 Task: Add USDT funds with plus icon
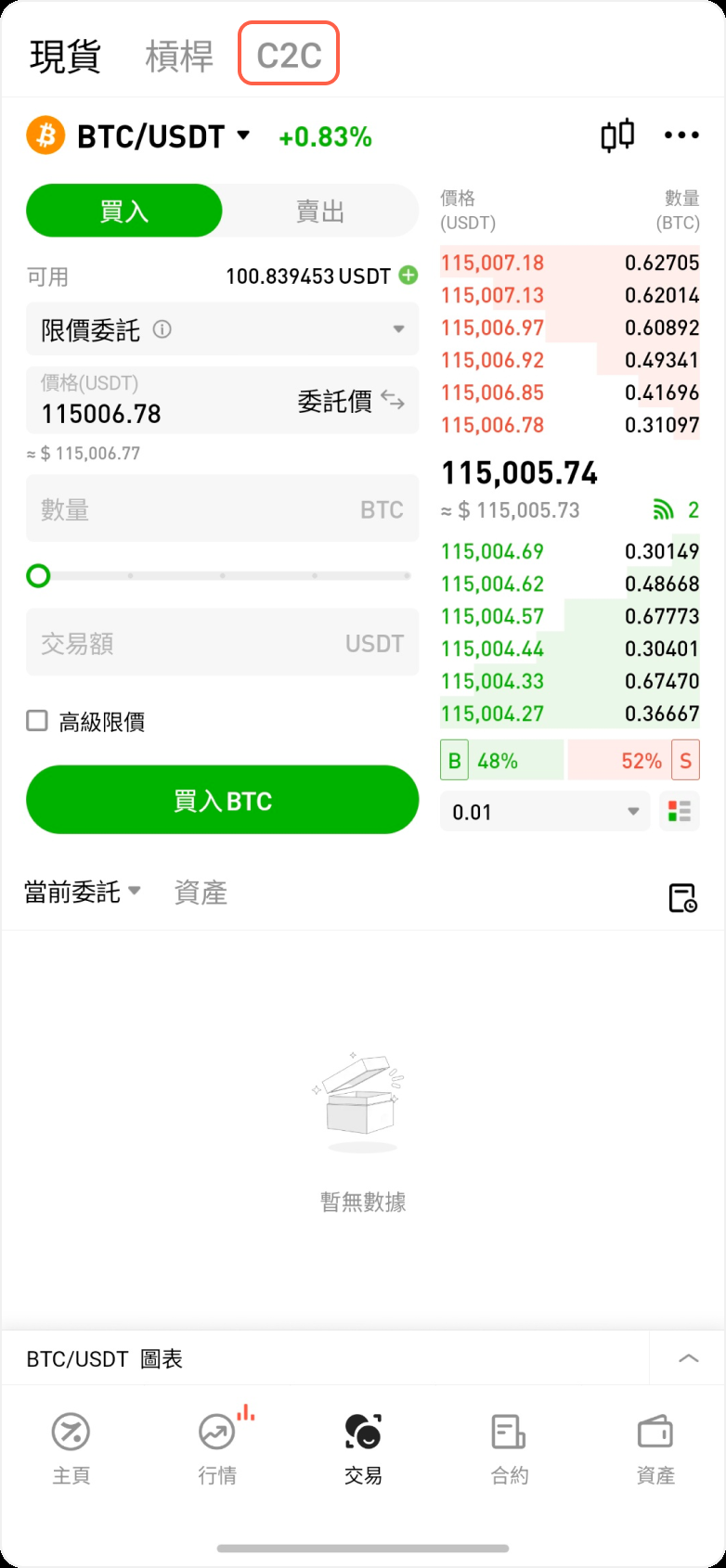point(408,276)
